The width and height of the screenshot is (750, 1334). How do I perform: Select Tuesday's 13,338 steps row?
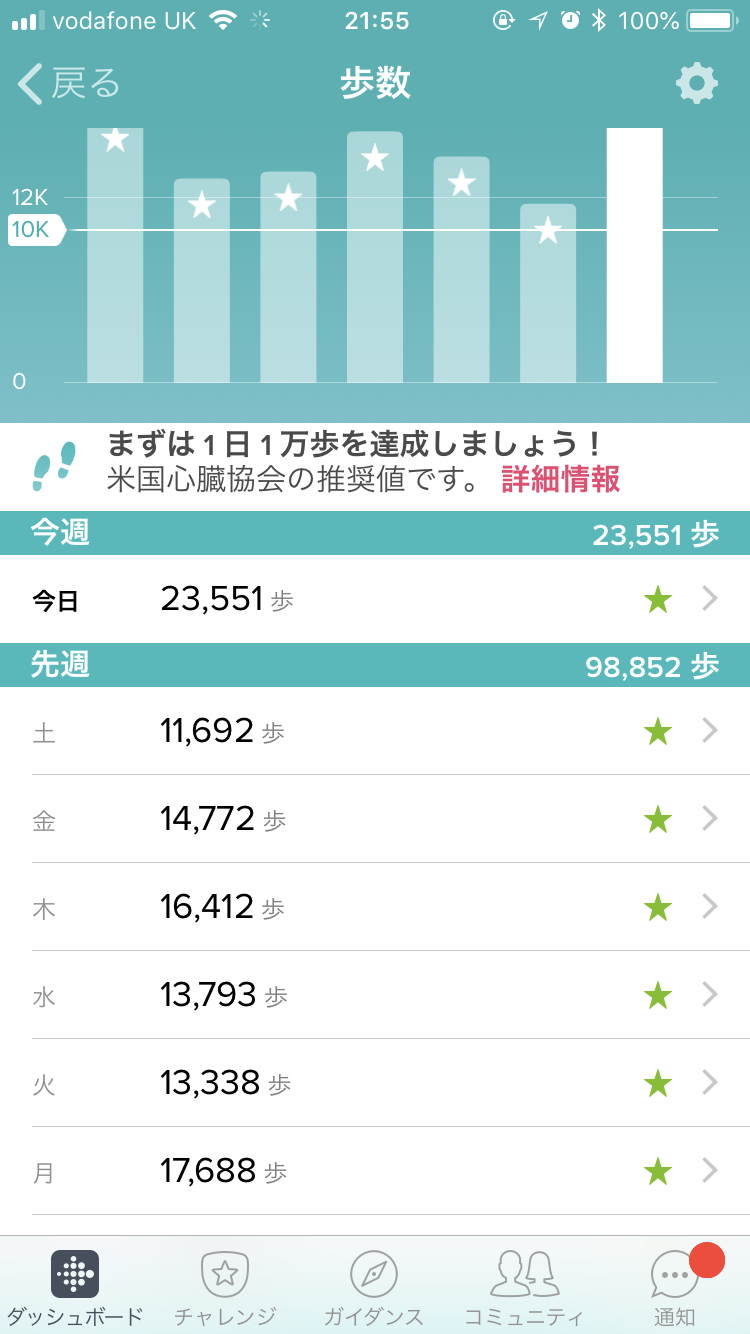click(x=375, y=1083)
